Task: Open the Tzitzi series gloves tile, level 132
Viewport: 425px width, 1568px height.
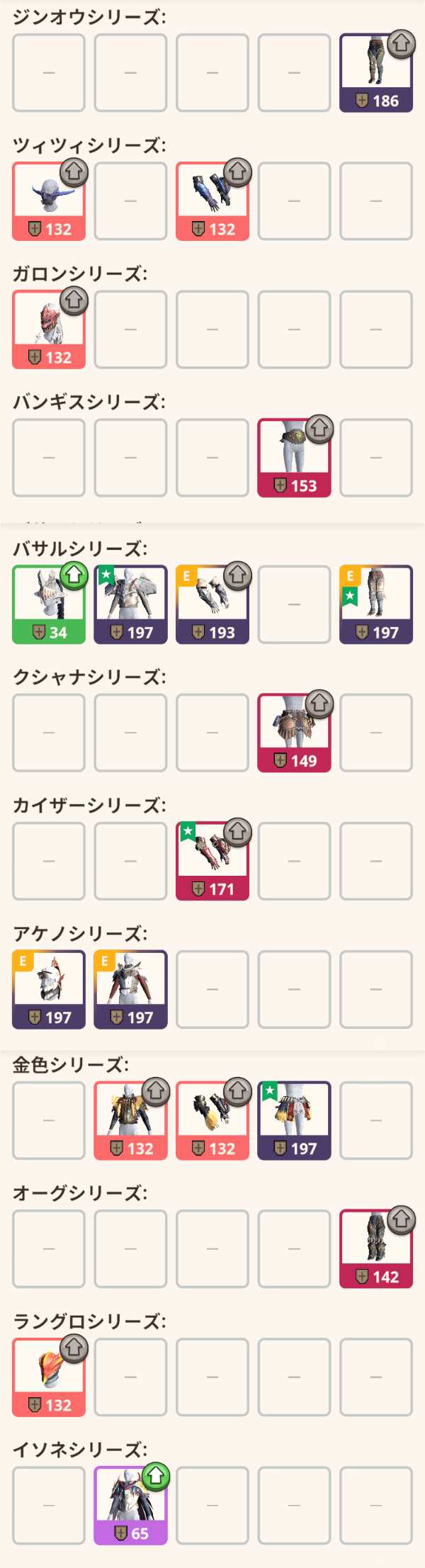Action: [212, 202]
